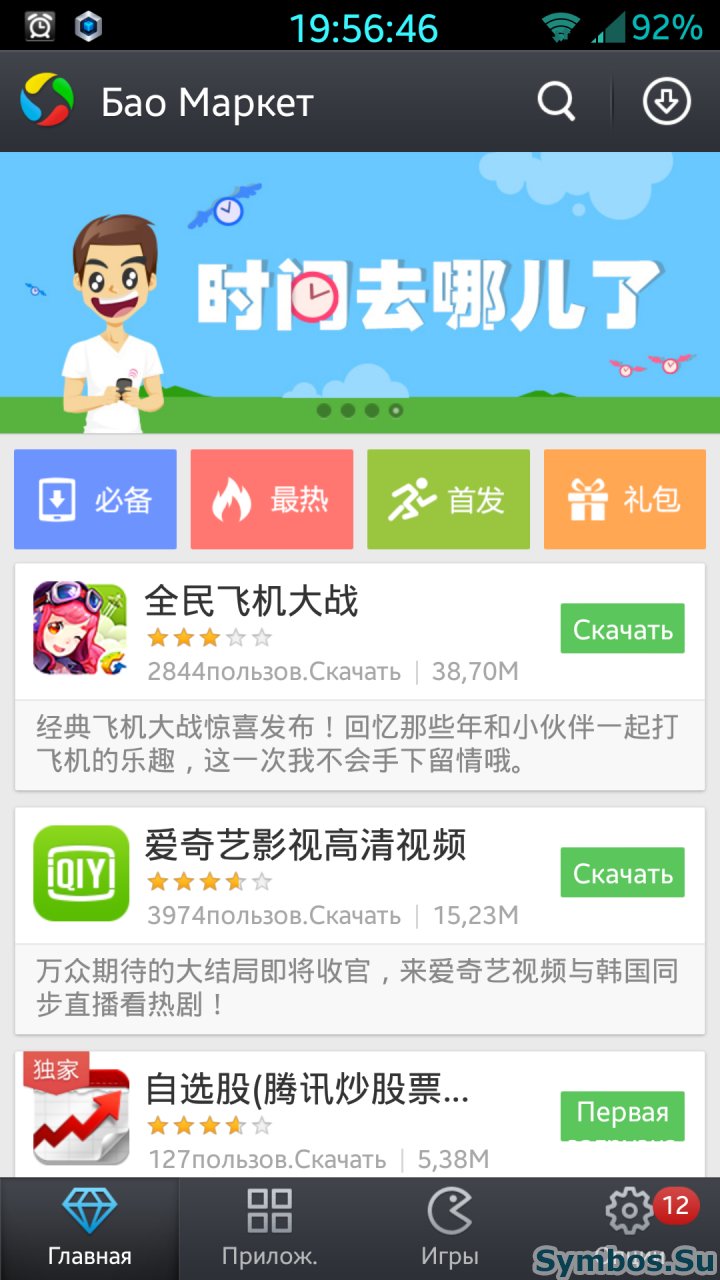
Task: Switch to the Главная tab
Action: tap(89, 1228)
